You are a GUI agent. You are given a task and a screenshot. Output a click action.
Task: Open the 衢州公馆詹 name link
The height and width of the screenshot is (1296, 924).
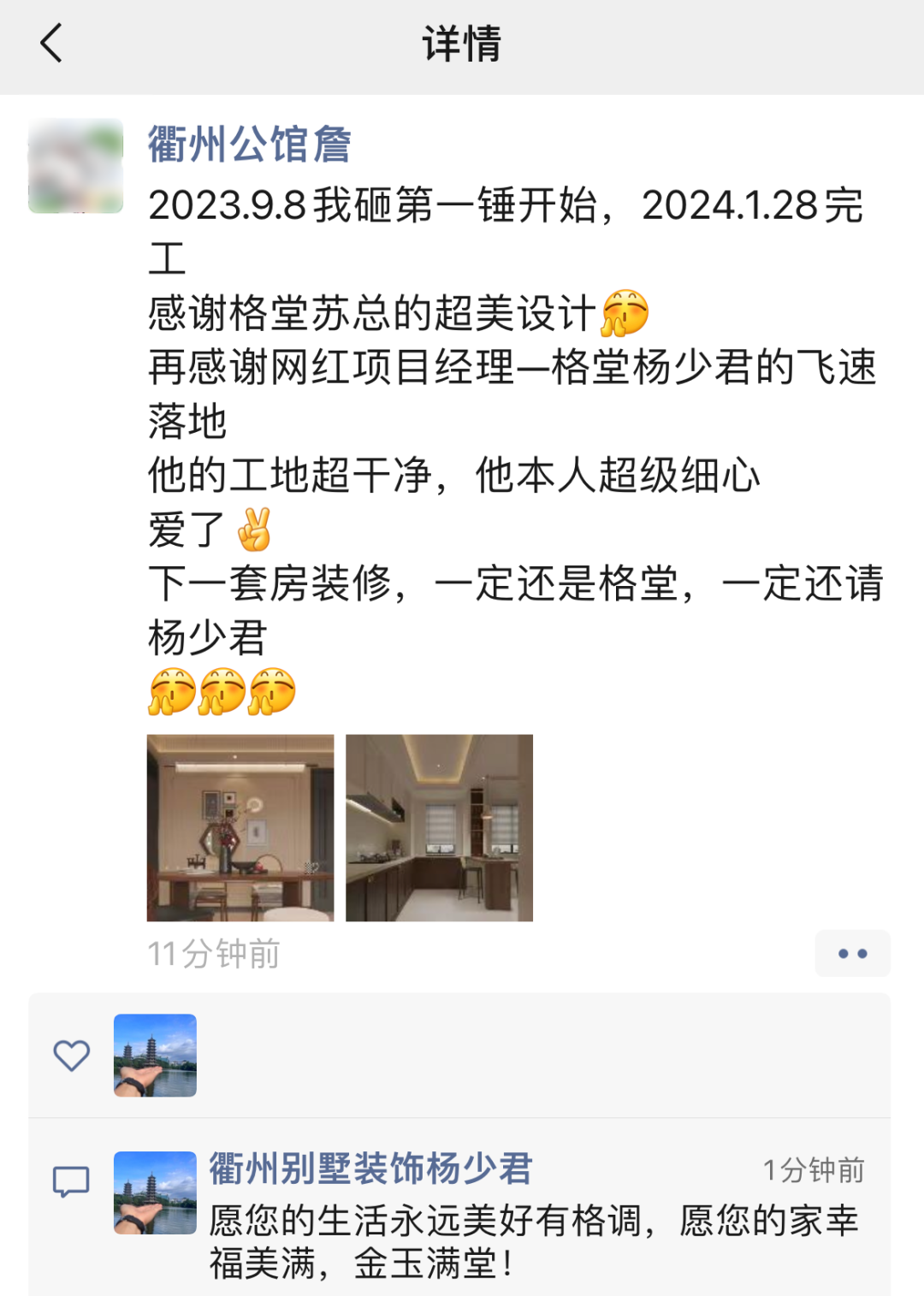pyautogui.click(x=249, y=144)
